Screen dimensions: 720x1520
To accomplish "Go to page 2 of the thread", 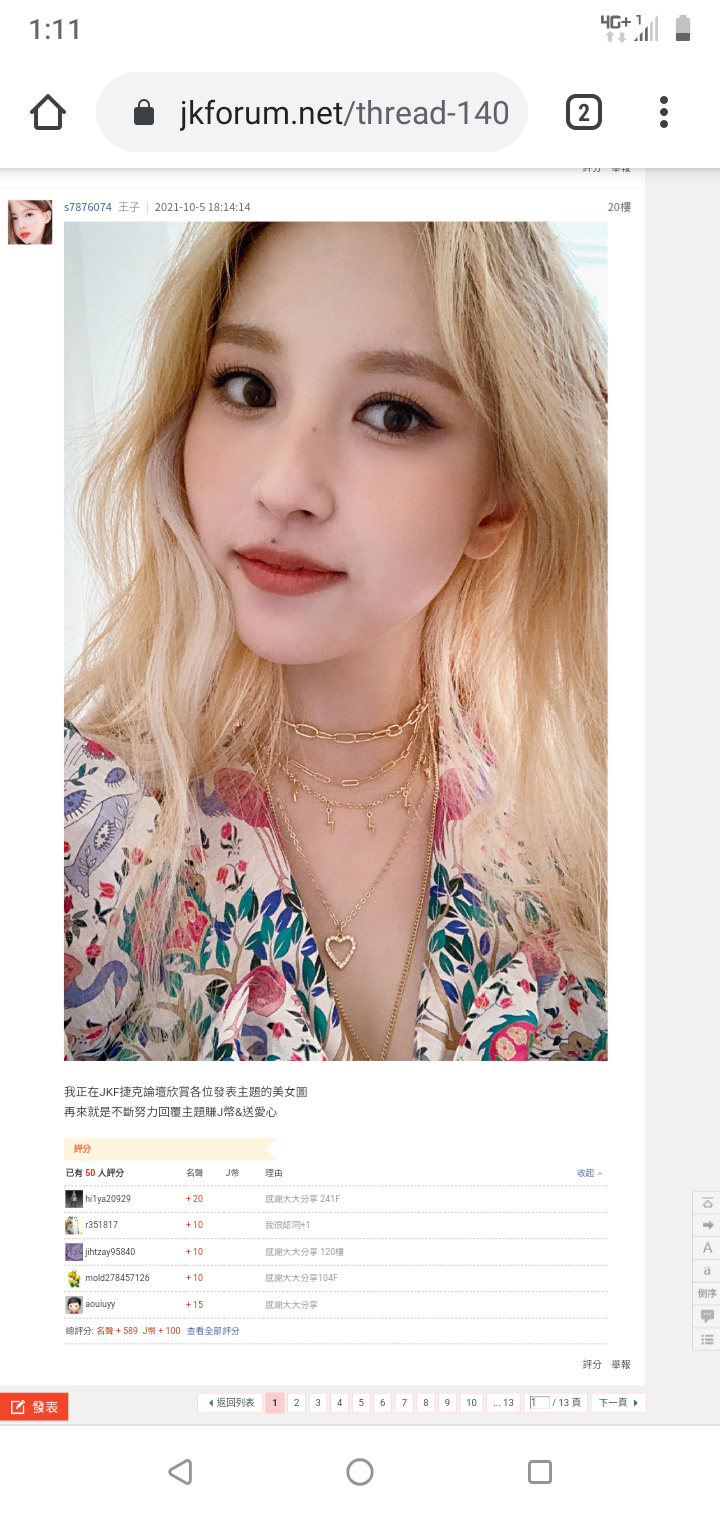I will pos(297,1403).
